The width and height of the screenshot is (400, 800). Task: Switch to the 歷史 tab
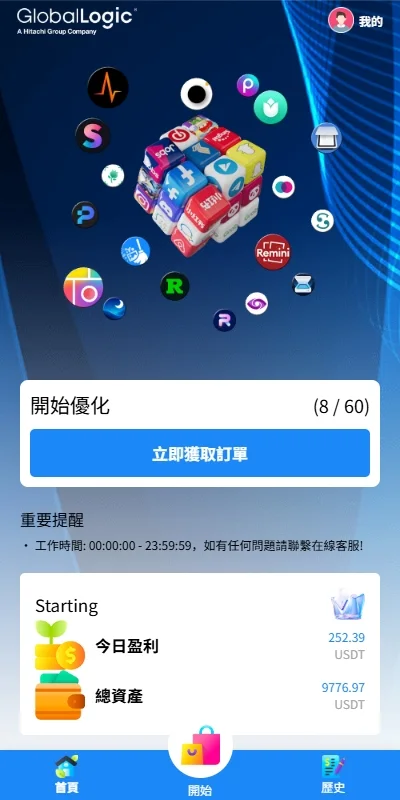coord(333,774)
